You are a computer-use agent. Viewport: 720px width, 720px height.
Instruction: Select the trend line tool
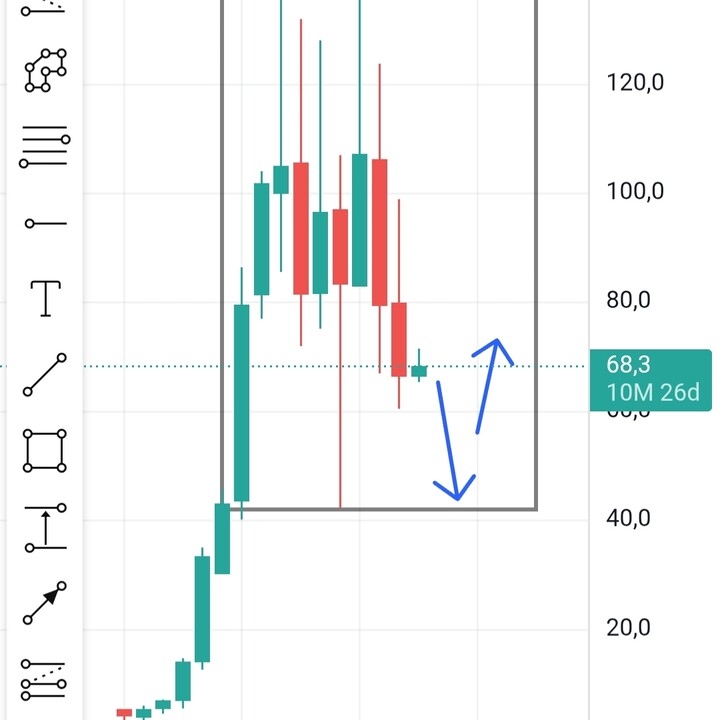(45, 375)
